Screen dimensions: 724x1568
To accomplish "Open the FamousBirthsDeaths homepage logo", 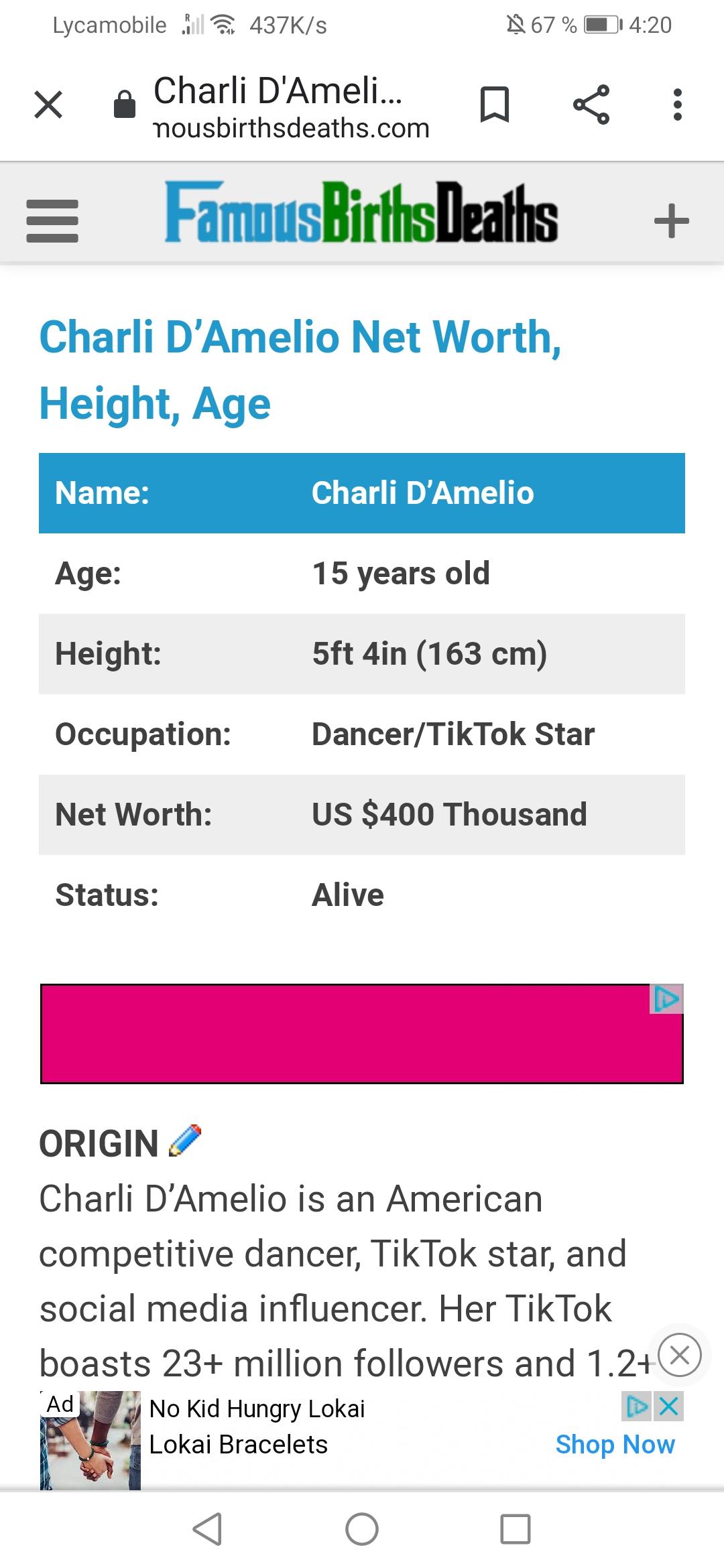I will click(x=361, y=213).
